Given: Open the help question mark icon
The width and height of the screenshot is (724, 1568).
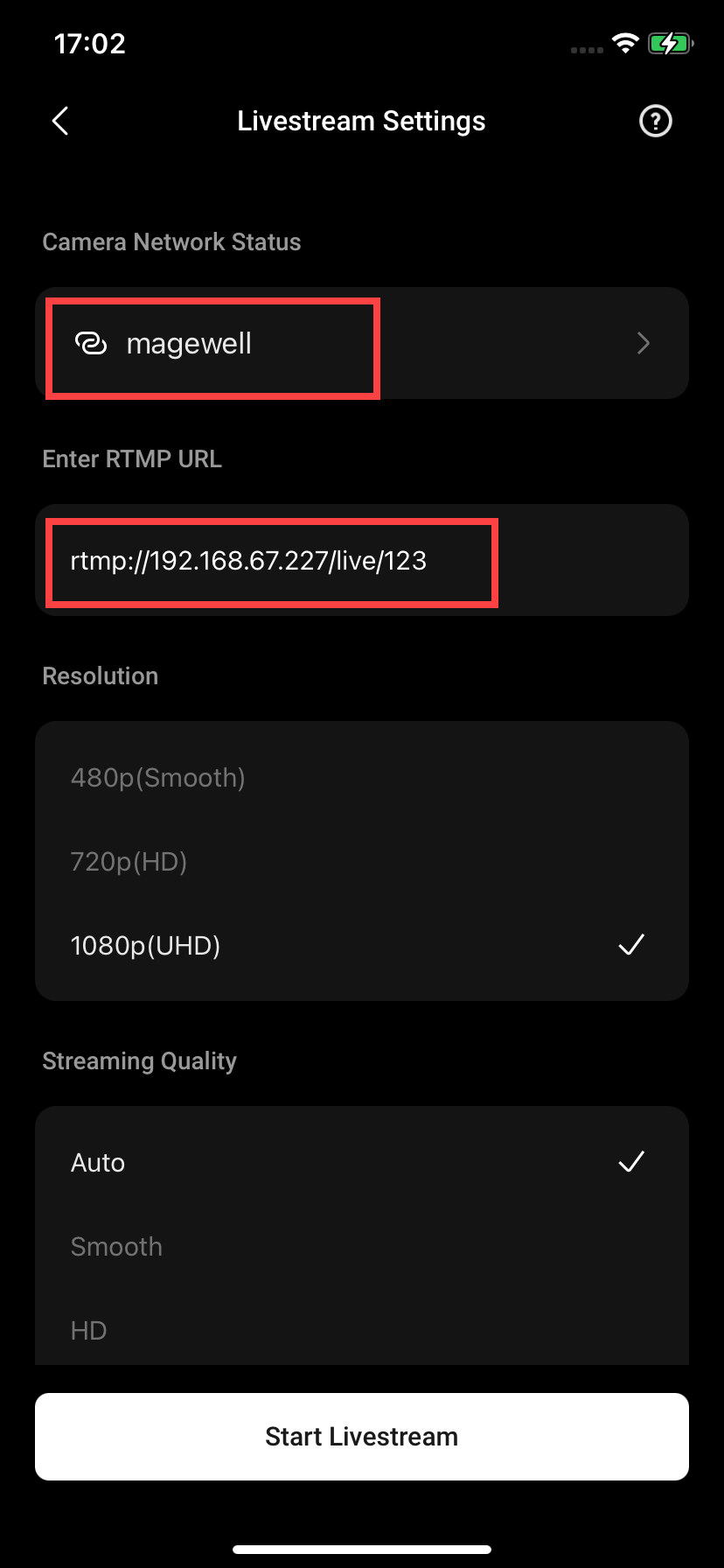Looking at the screenshot, I should 656,121.
